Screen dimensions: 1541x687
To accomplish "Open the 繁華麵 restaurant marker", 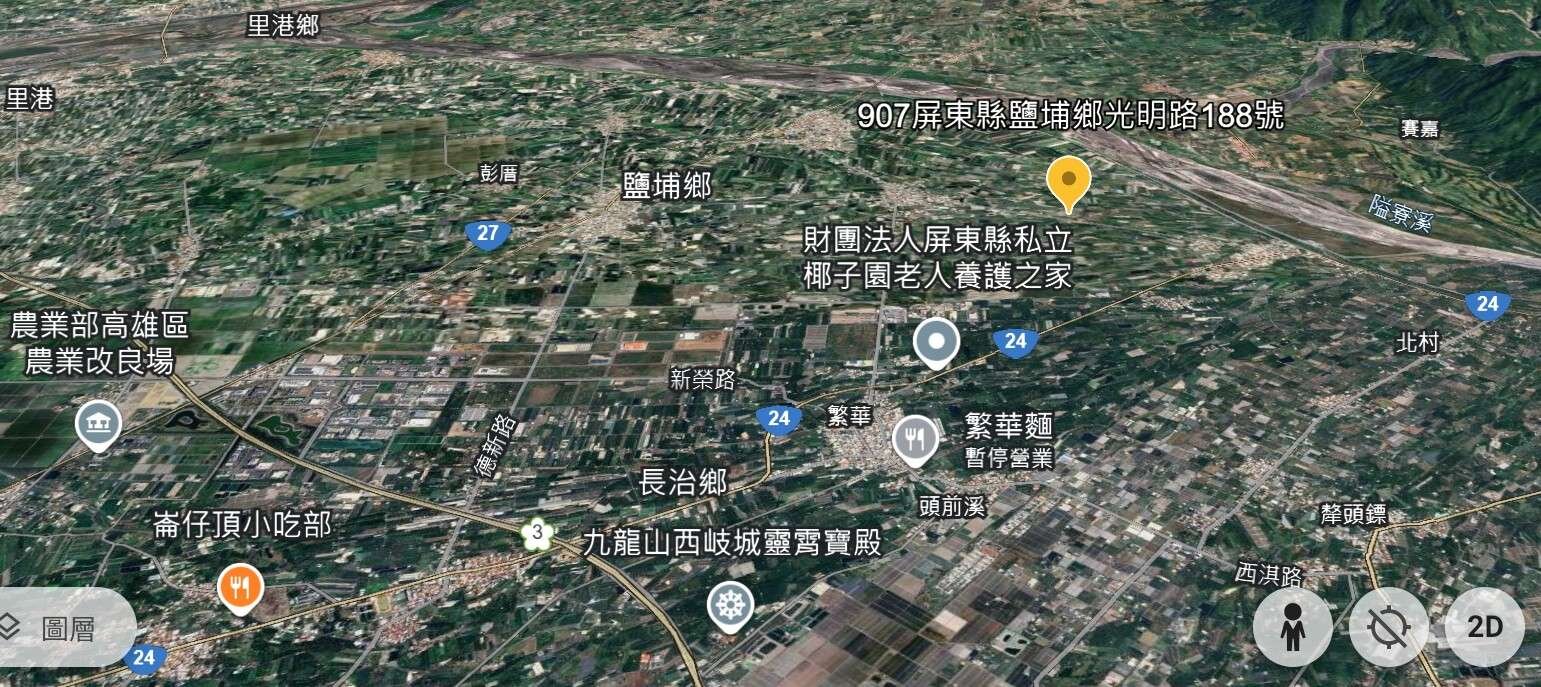I will point(914,437).
